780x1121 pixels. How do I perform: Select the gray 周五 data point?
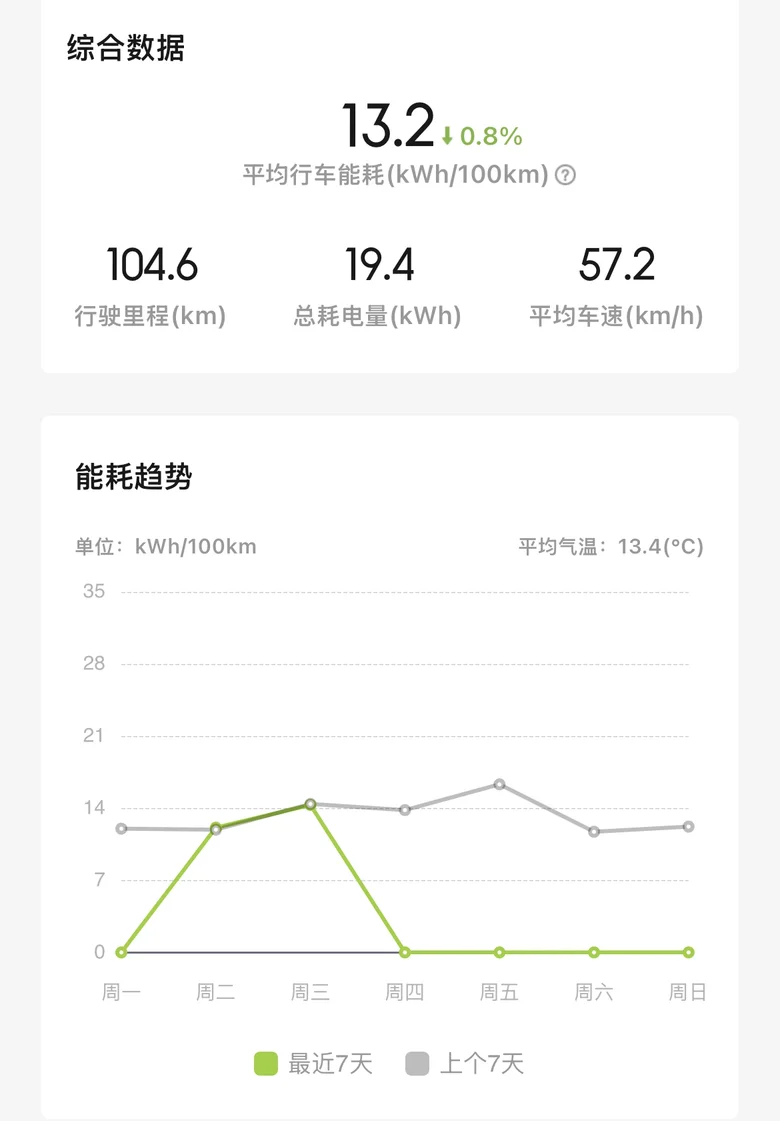[500, 784]
